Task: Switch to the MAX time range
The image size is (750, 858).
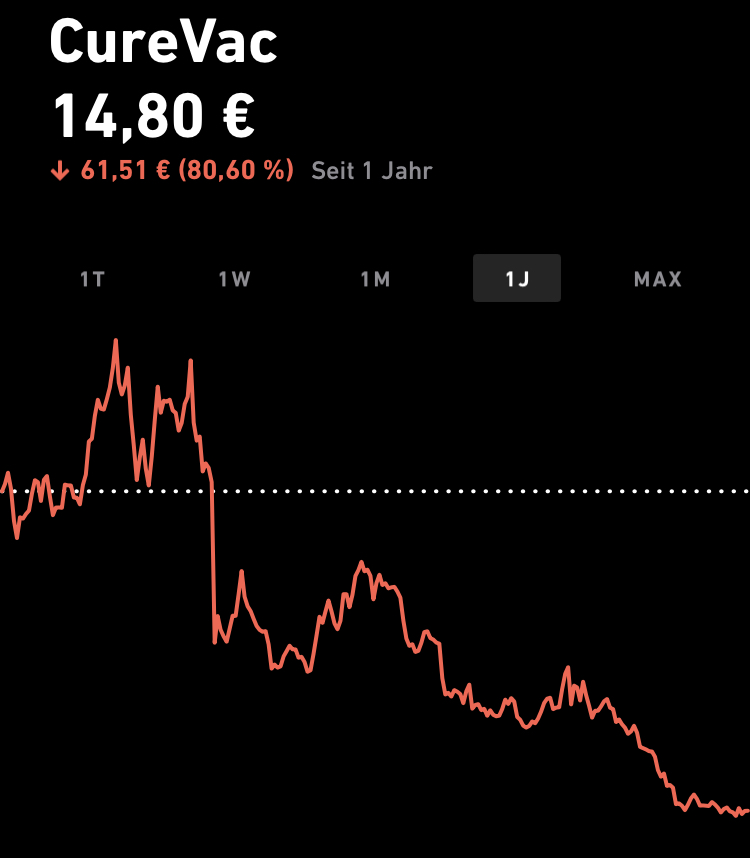Action: (x=657, y=279)
